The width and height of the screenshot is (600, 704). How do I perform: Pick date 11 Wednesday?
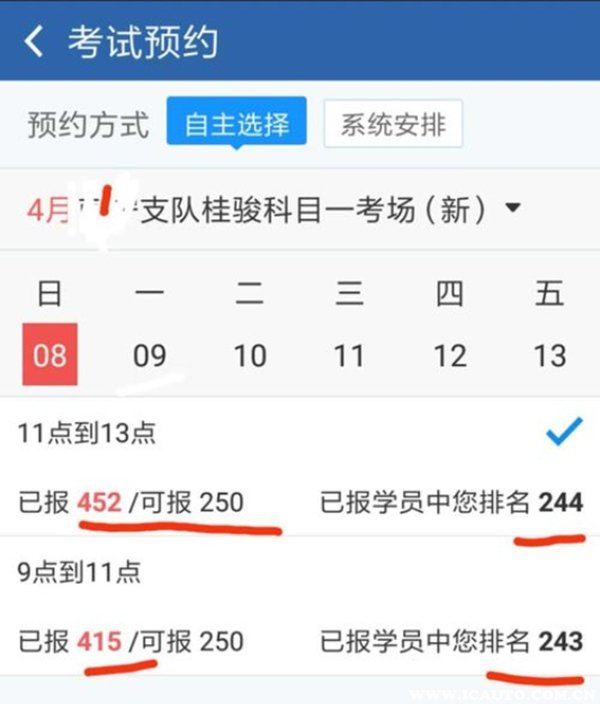pos(349,355)
